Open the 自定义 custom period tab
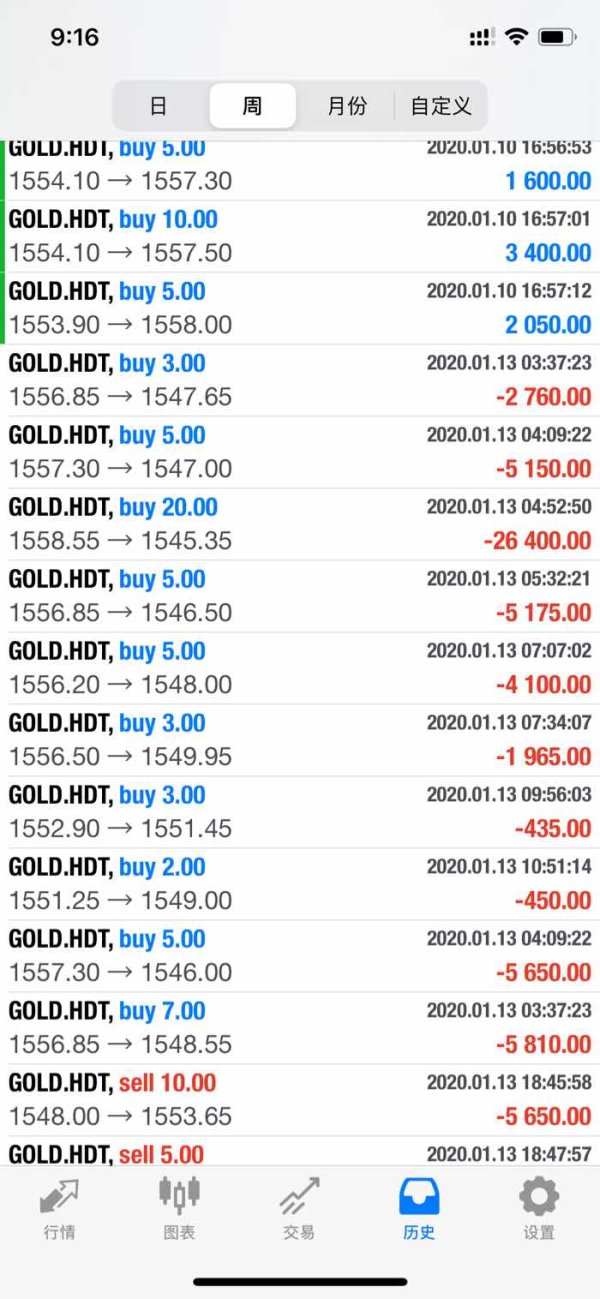This screenshot has width=600, height=1299. 440,106
